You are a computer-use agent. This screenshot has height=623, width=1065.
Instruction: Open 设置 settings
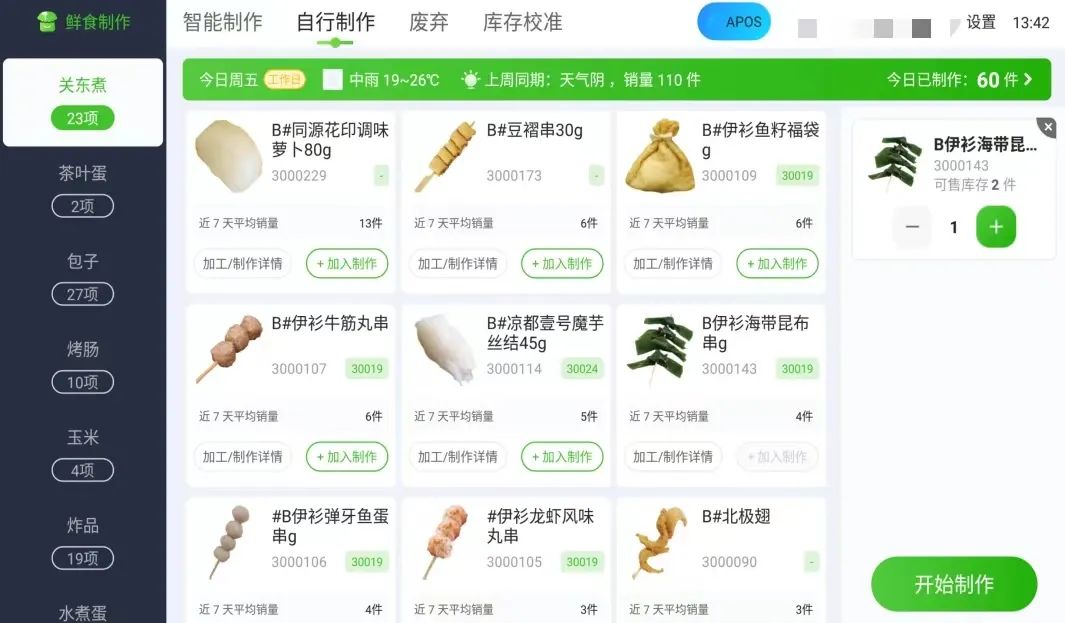click(980, 22)
